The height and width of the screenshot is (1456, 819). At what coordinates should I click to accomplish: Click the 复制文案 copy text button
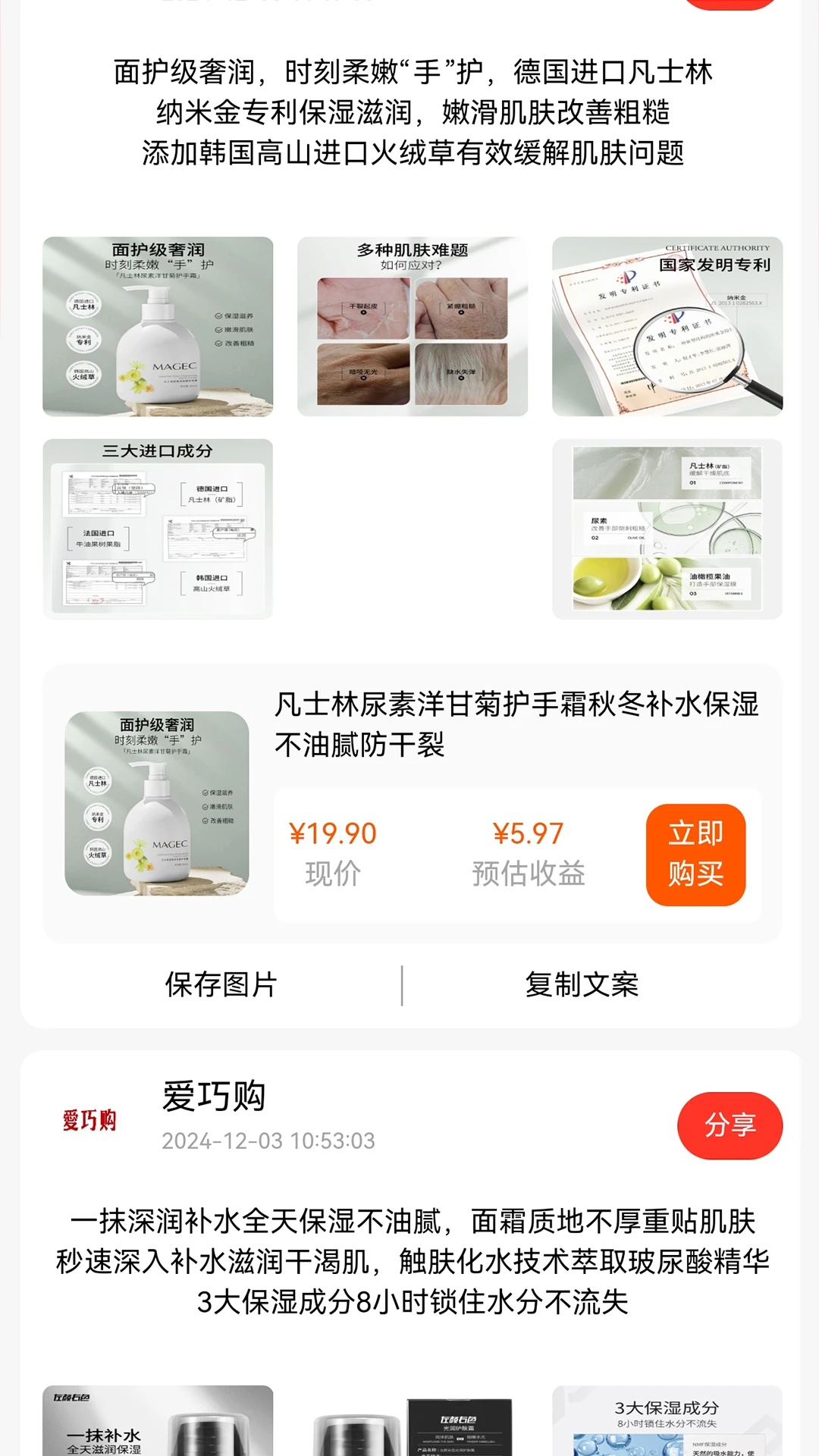[x=580, y=986]
